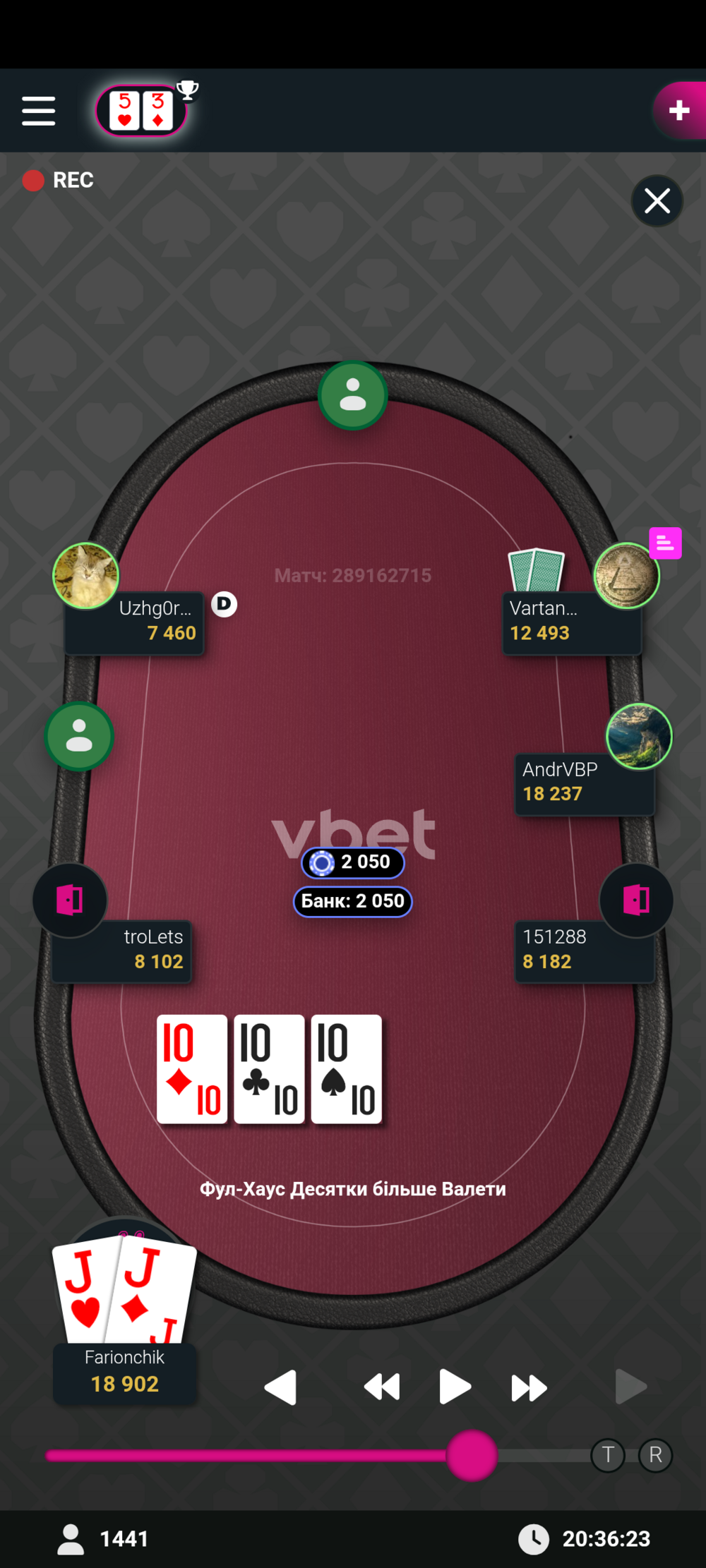Take the empty seat at top of table

tap(352, 395)
